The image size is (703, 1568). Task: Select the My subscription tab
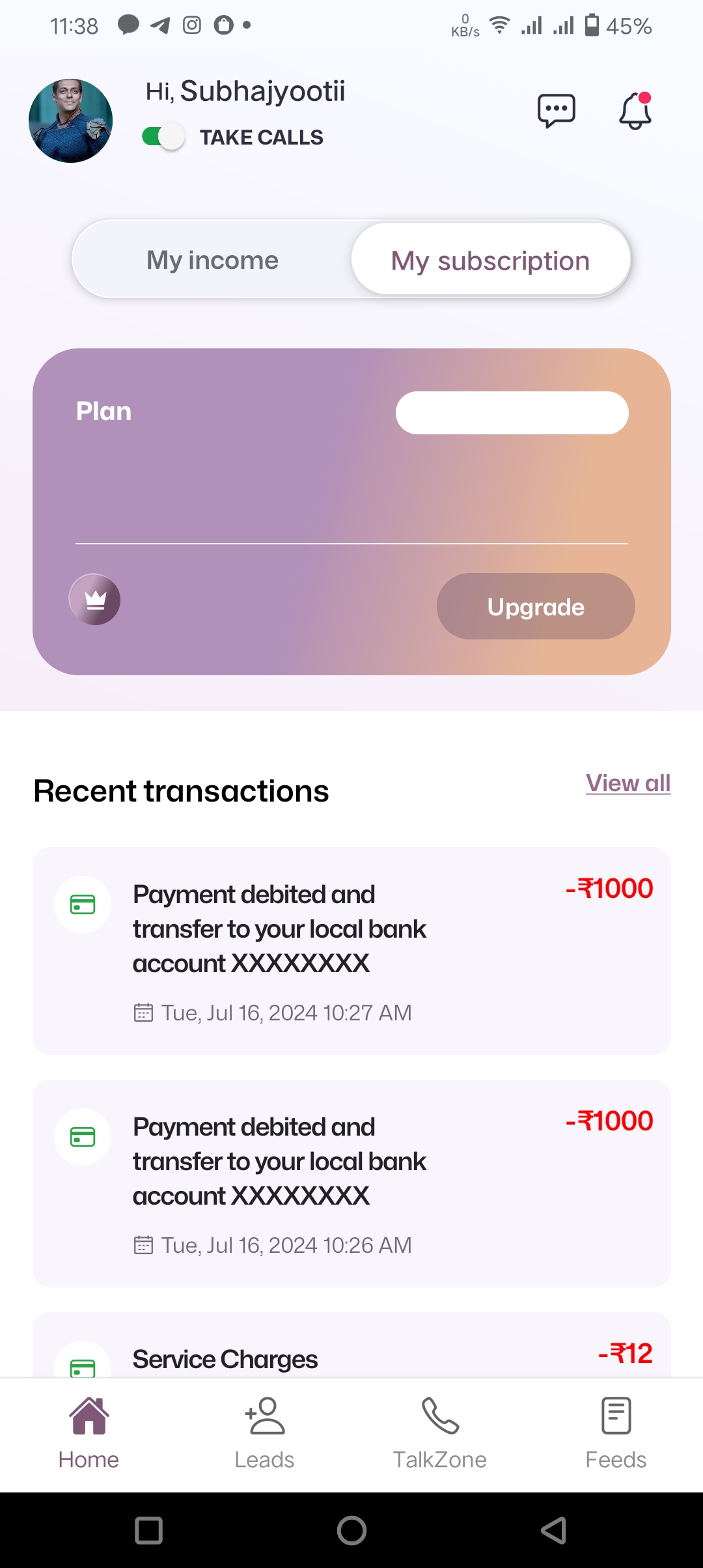[491, 260]
